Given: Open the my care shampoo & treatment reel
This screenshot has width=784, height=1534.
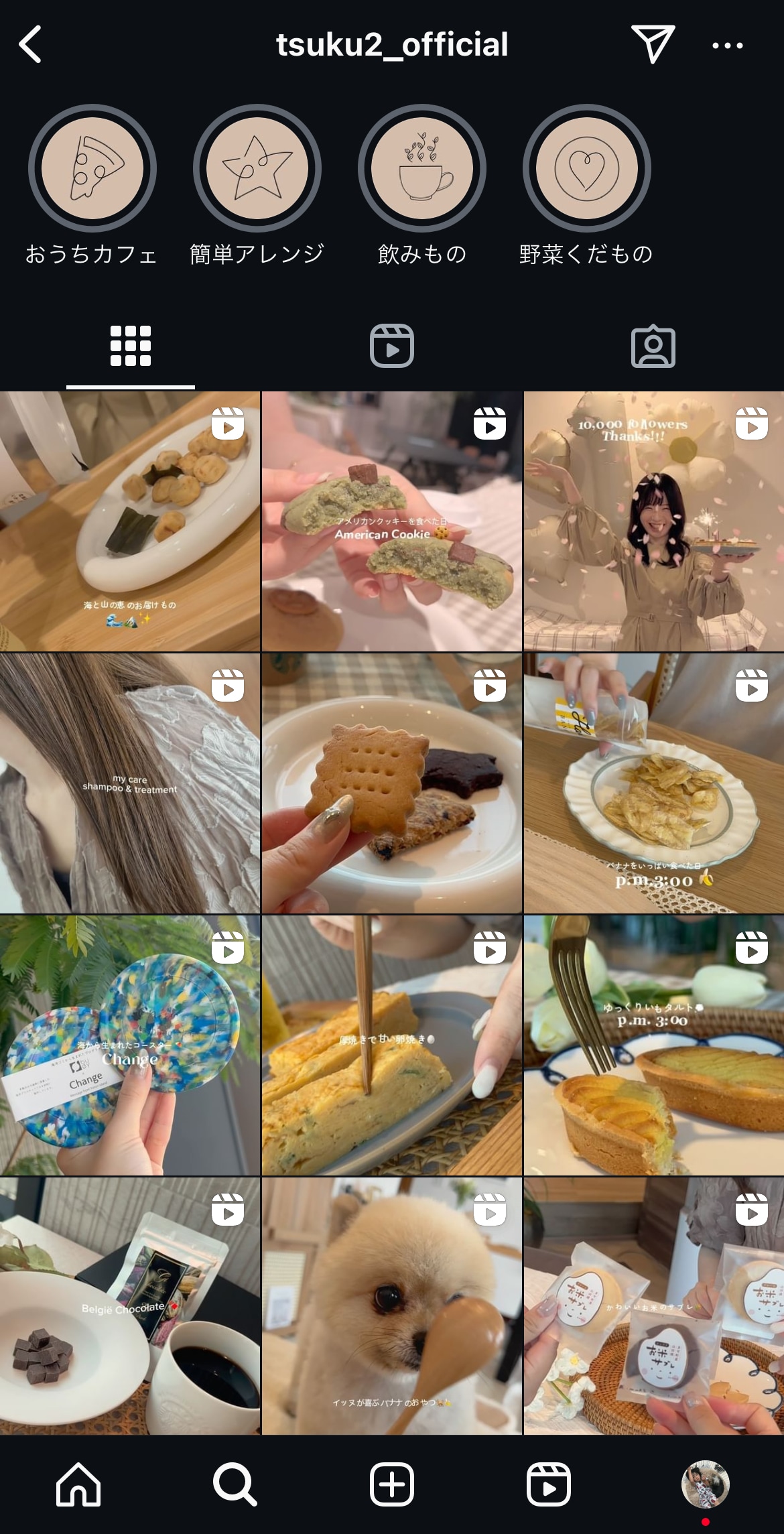Looking at the screenshot, I should tap(130, 783).
